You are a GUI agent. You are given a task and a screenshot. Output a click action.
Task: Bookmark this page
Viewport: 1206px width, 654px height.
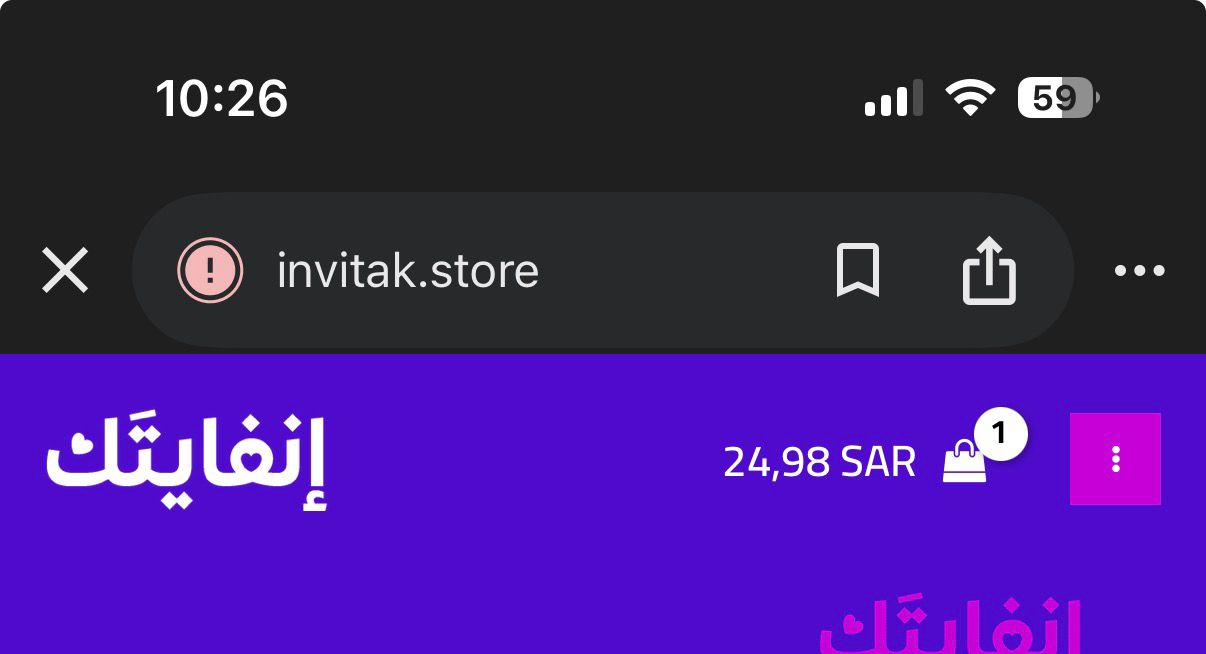(x=857, y=271)
